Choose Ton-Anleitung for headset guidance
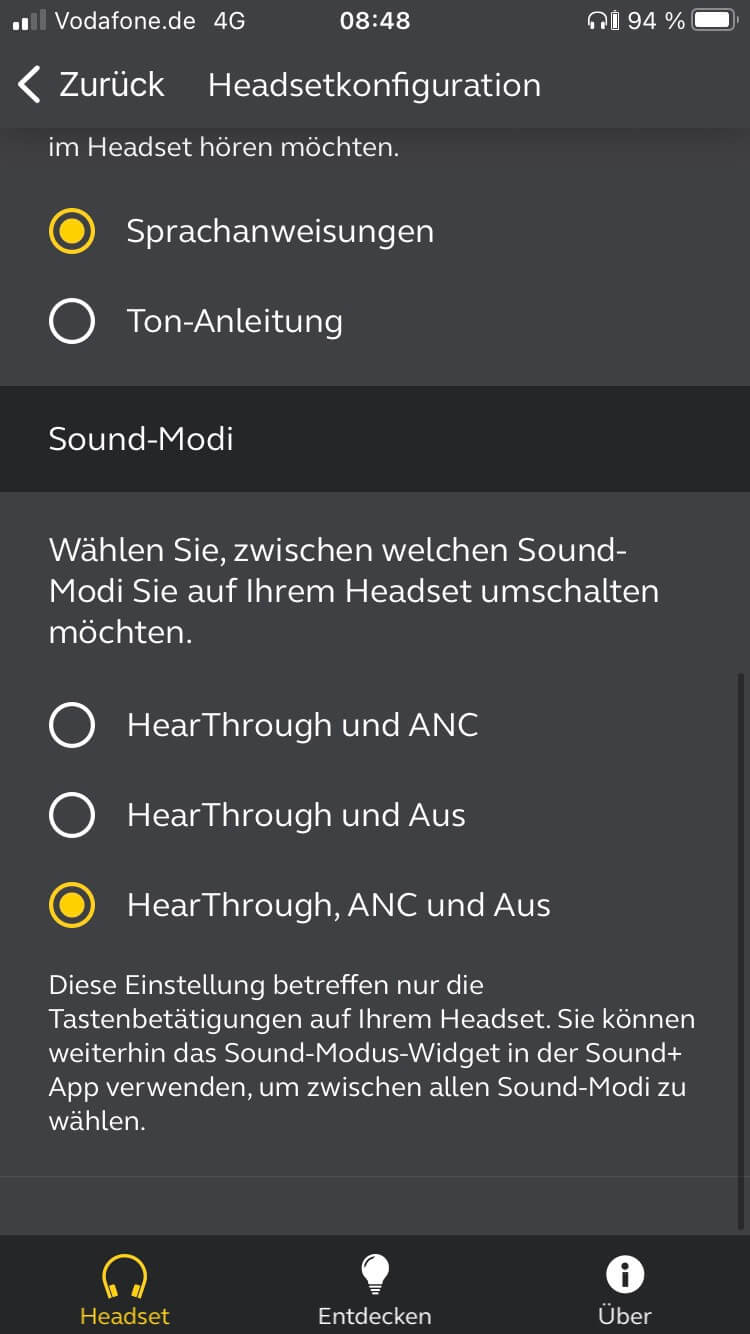Image resolution: width=750 pixels, height=1334 pixels. tap(72, 321)
